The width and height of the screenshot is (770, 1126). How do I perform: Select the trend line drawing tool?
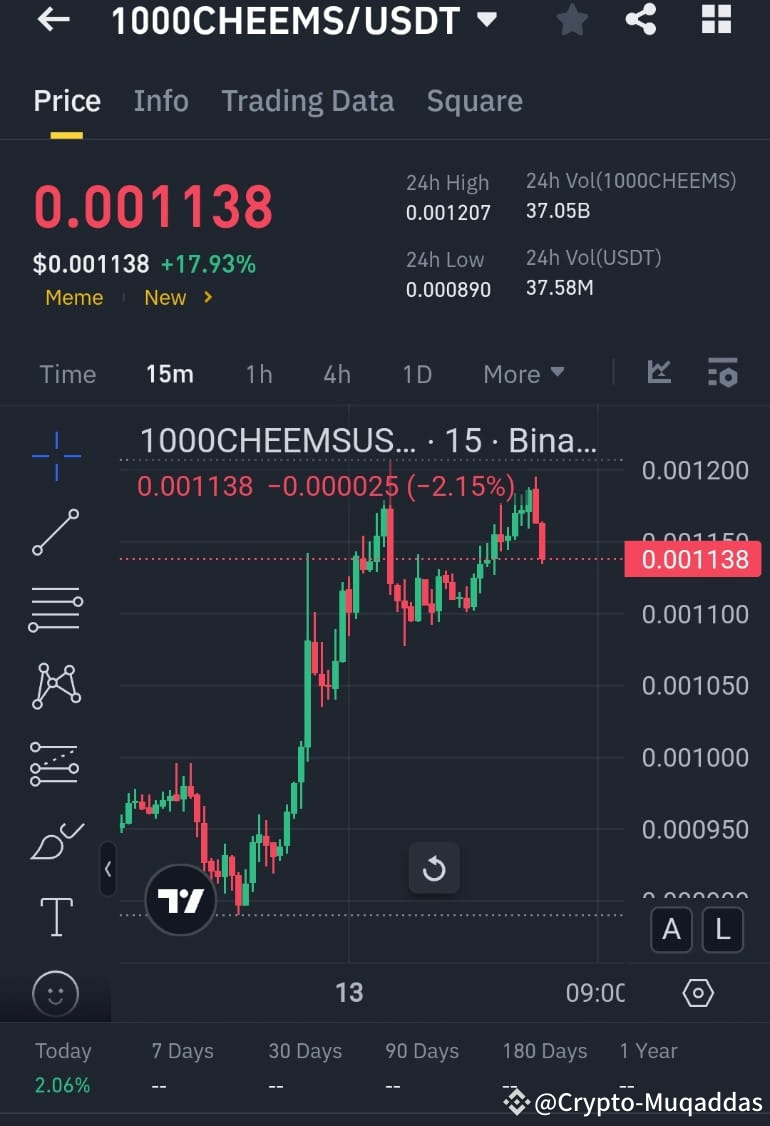55,531
